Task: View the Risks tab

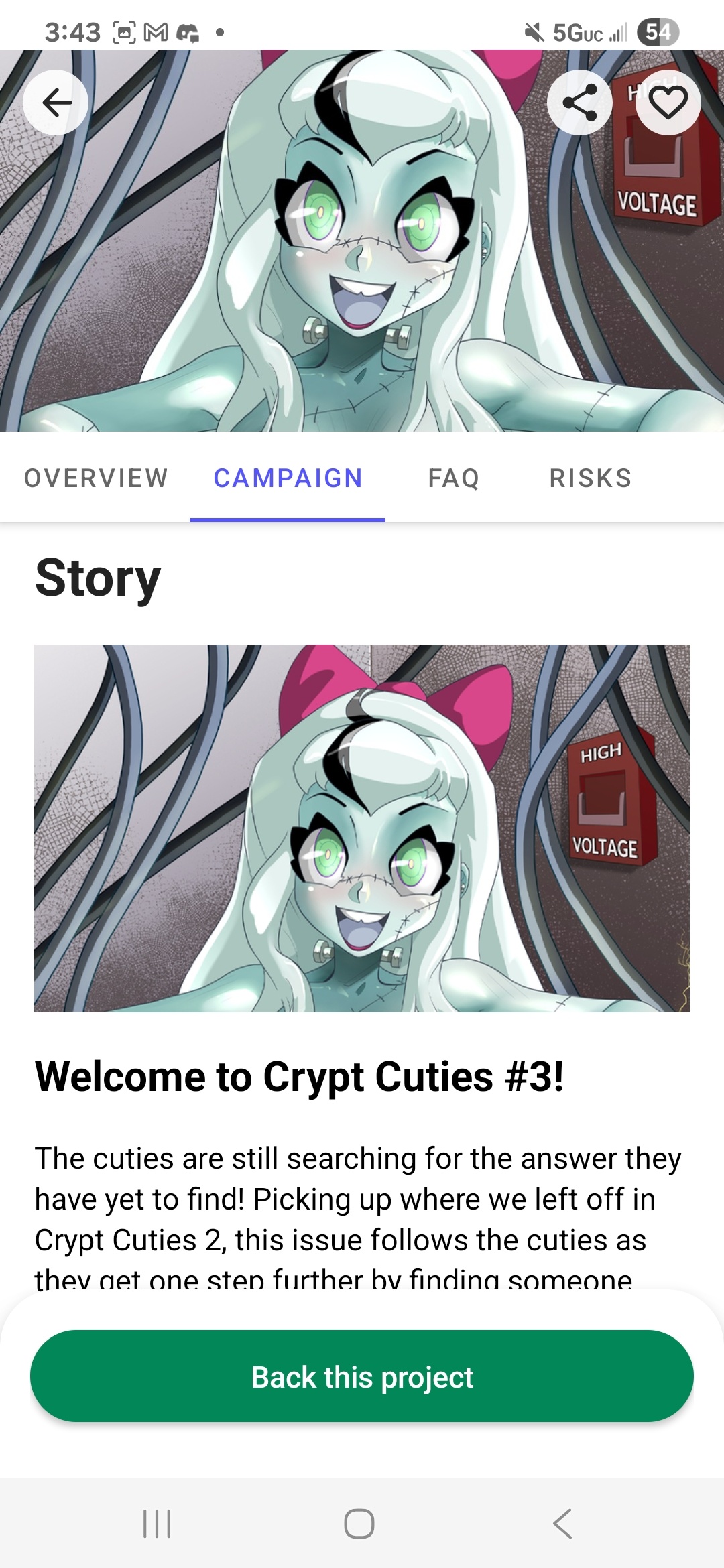Action: click(x=591, y=478)
